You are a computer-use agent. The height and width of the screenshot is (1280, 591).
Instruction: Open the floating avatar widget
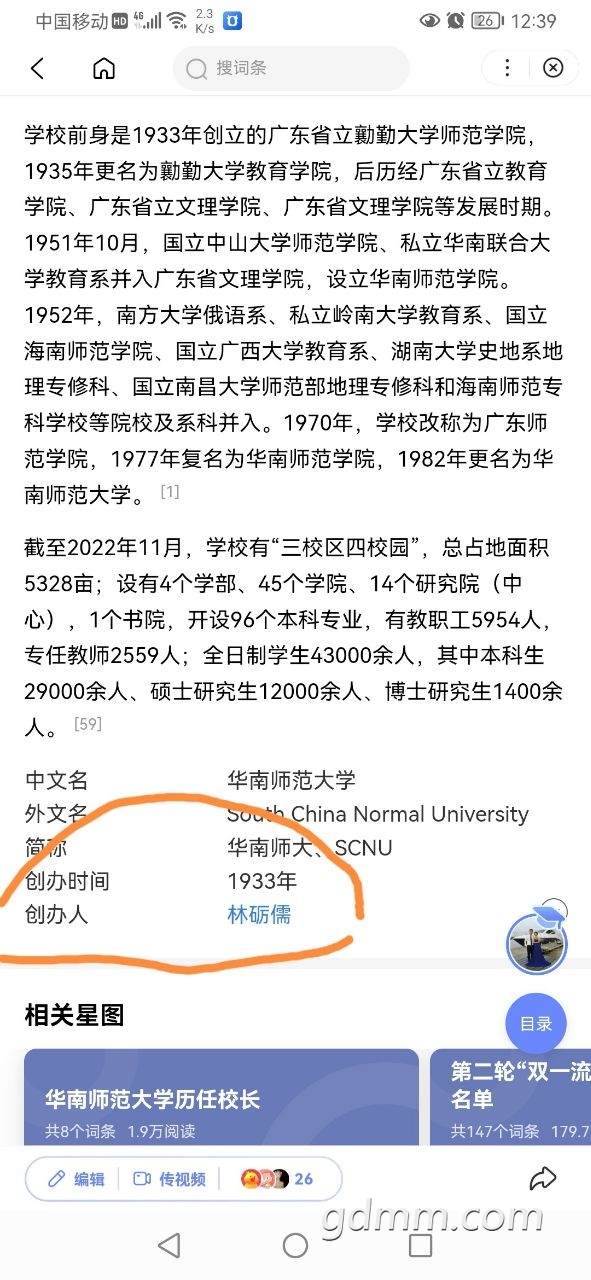pos(537,944)
